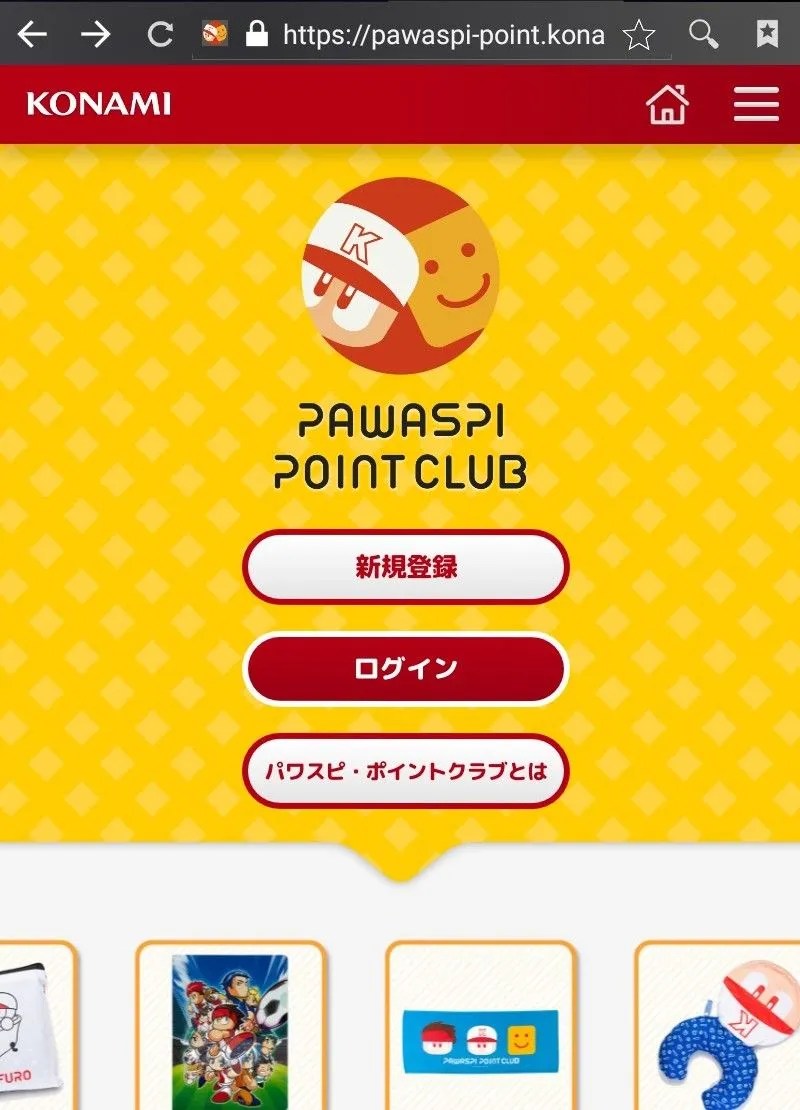Reload the current page
Viewport: 800px width, 1110px height.
click(x=160, y=35)
